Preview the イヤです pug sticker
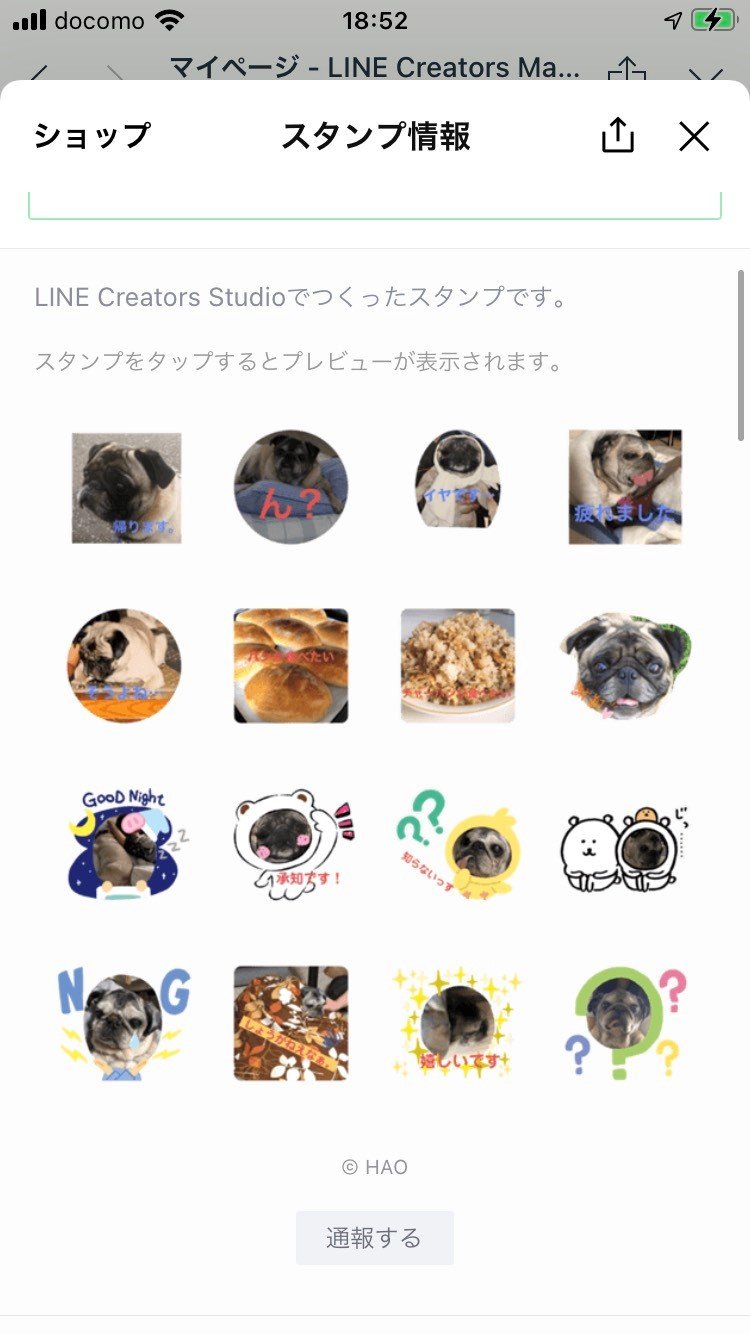The height and width of the screenshot is (1334, 750). (x=458, y=481)
